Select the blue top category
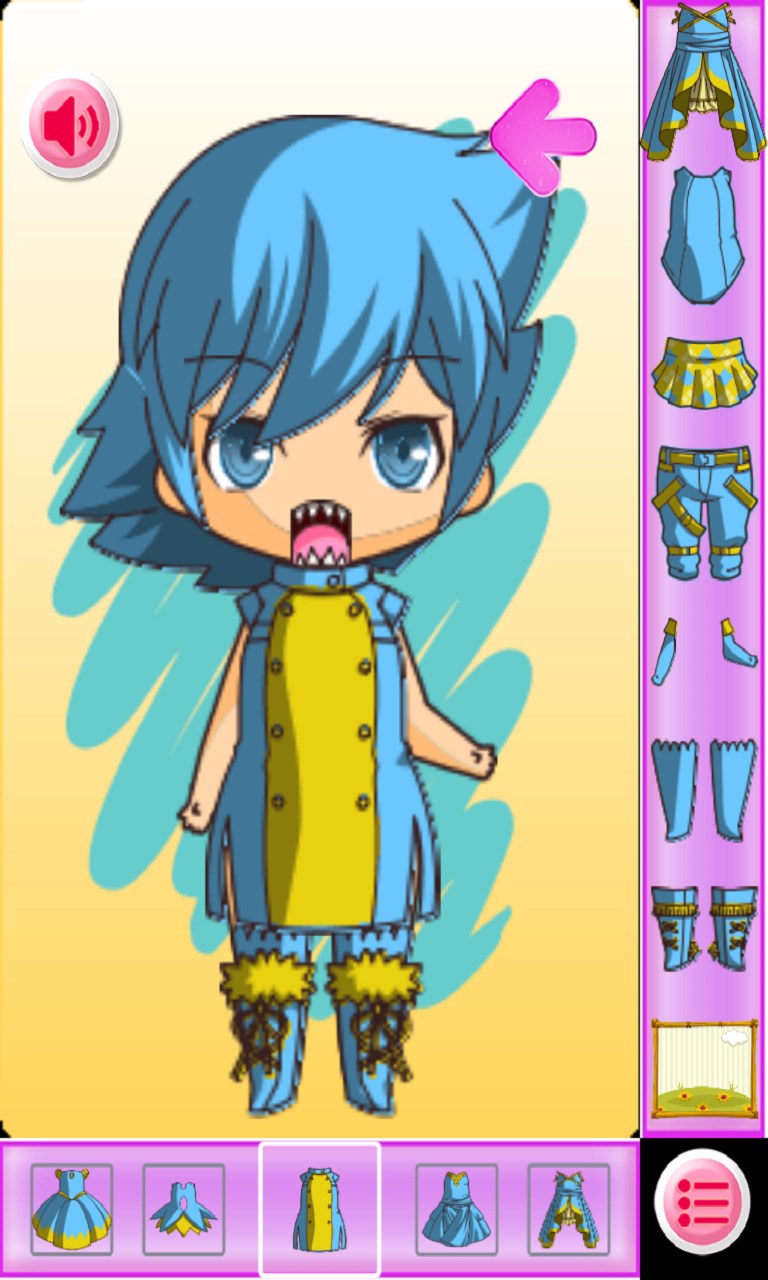 tap(703, 236)
